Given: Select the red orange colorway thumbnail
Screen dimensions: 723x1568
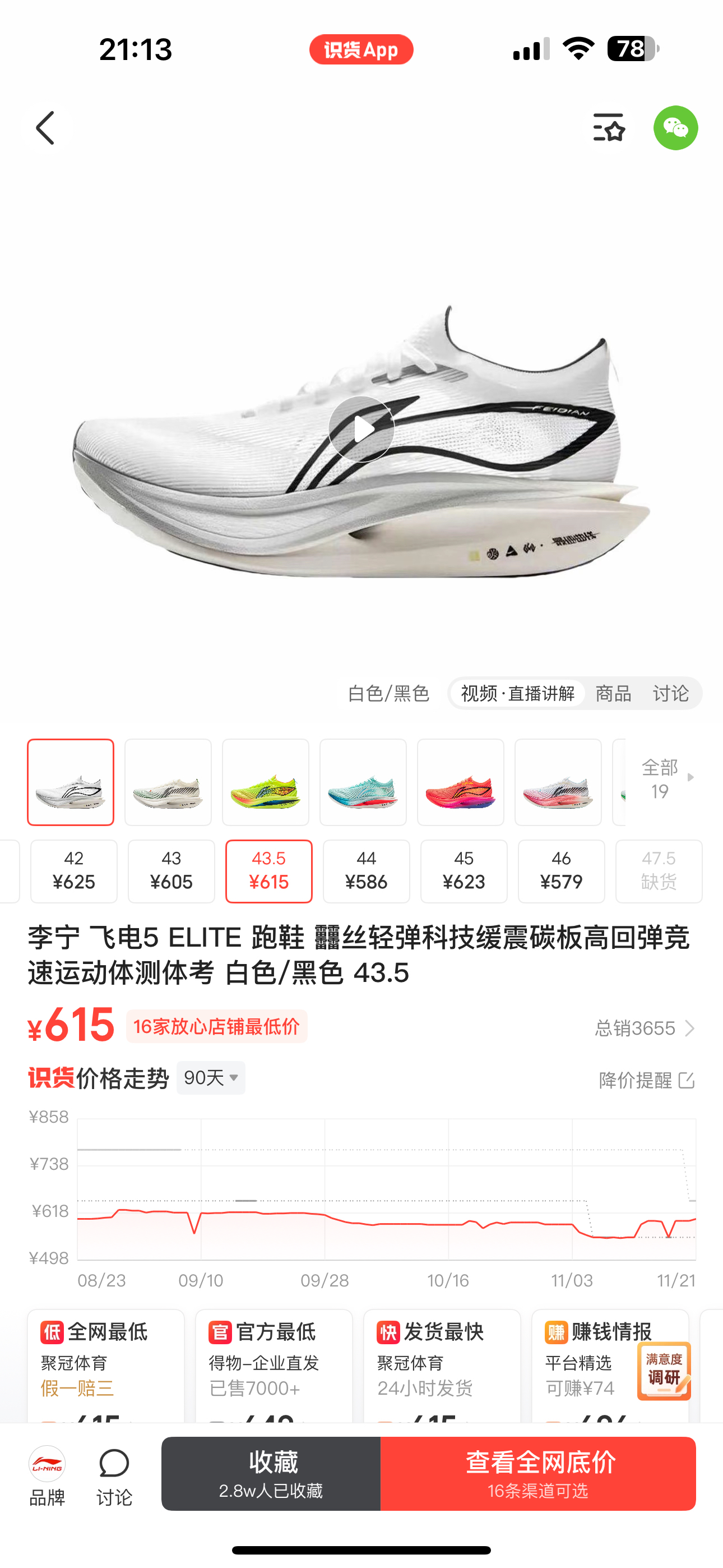Looking at the screenshot, I should 460,782.
